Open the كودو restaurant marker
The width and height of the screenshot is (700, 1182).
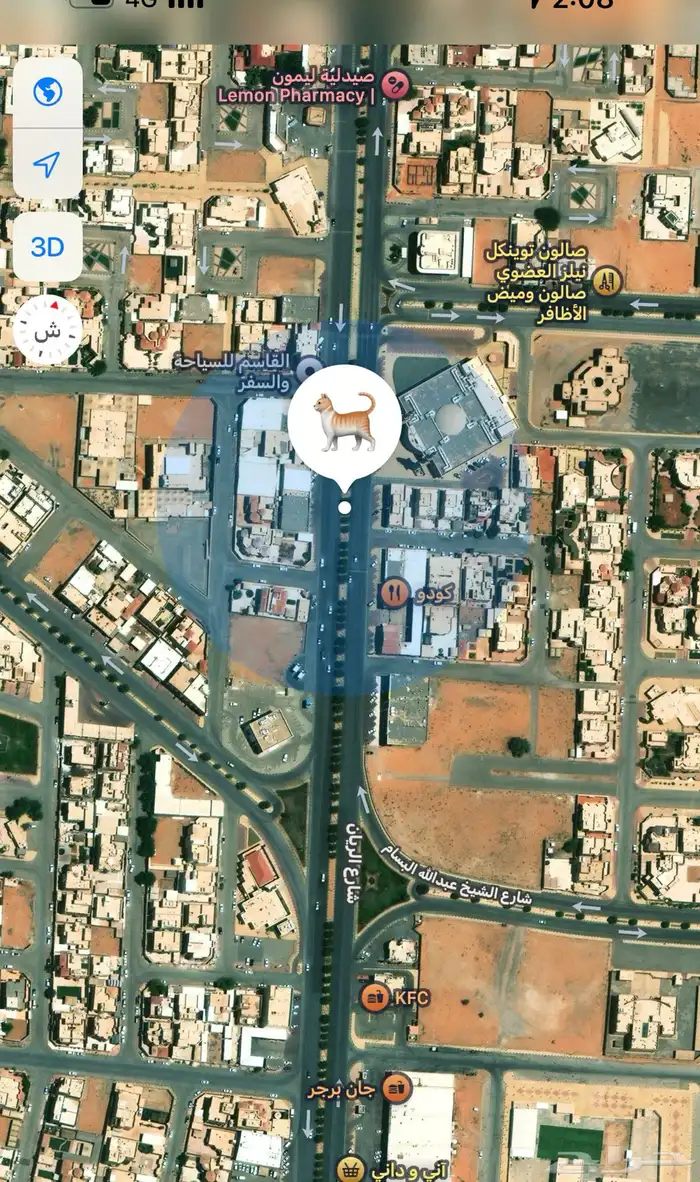tap(393, 593)
